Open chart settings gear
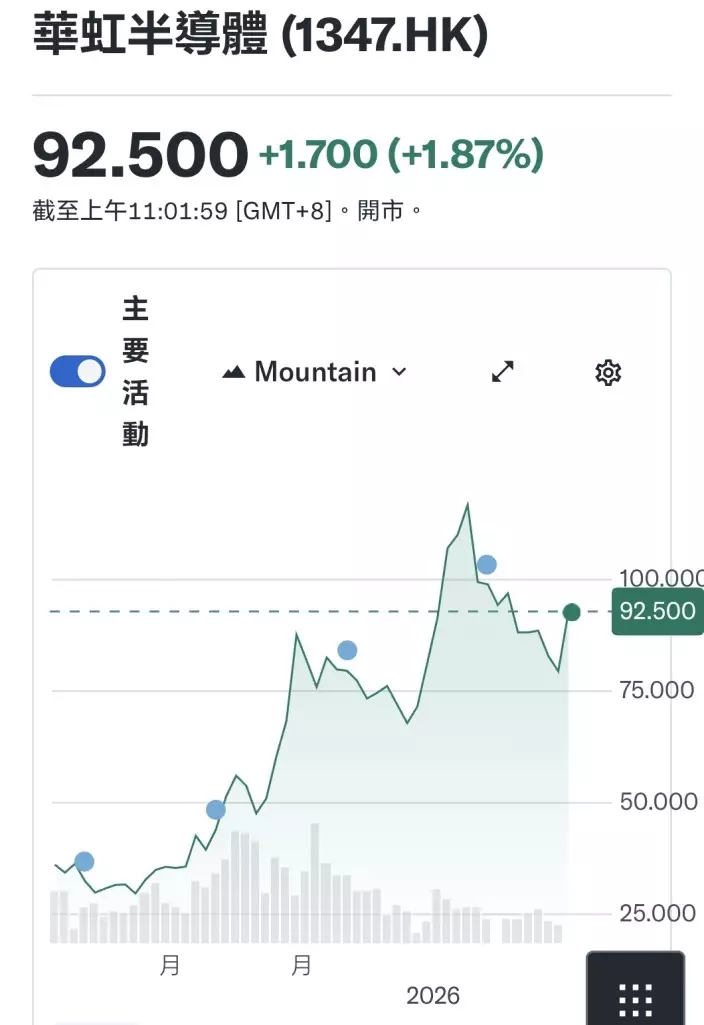The image size is (704, 1025). 608,373
